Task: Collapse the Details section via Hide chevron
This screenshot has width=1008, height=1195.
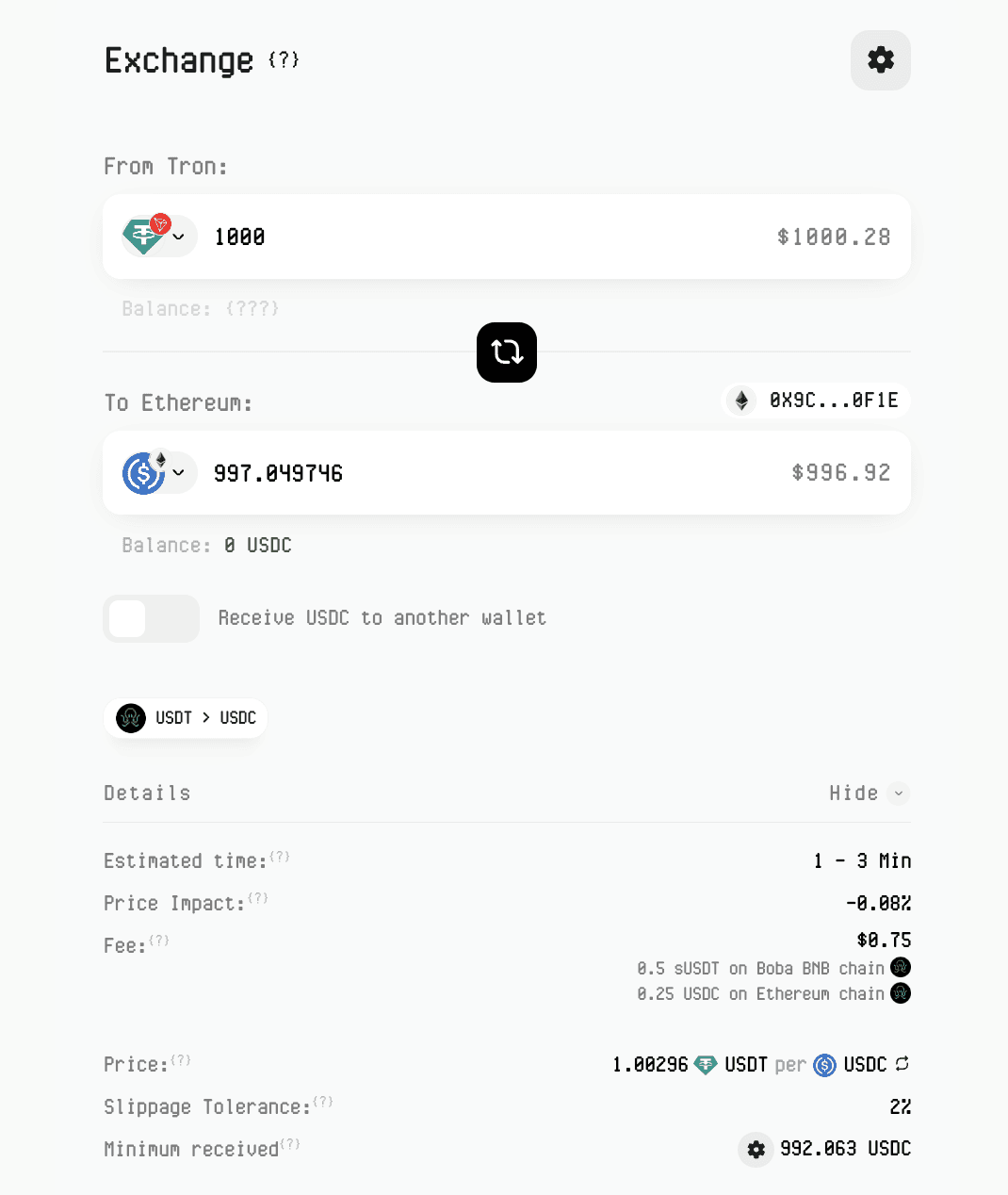Action: 898,793
